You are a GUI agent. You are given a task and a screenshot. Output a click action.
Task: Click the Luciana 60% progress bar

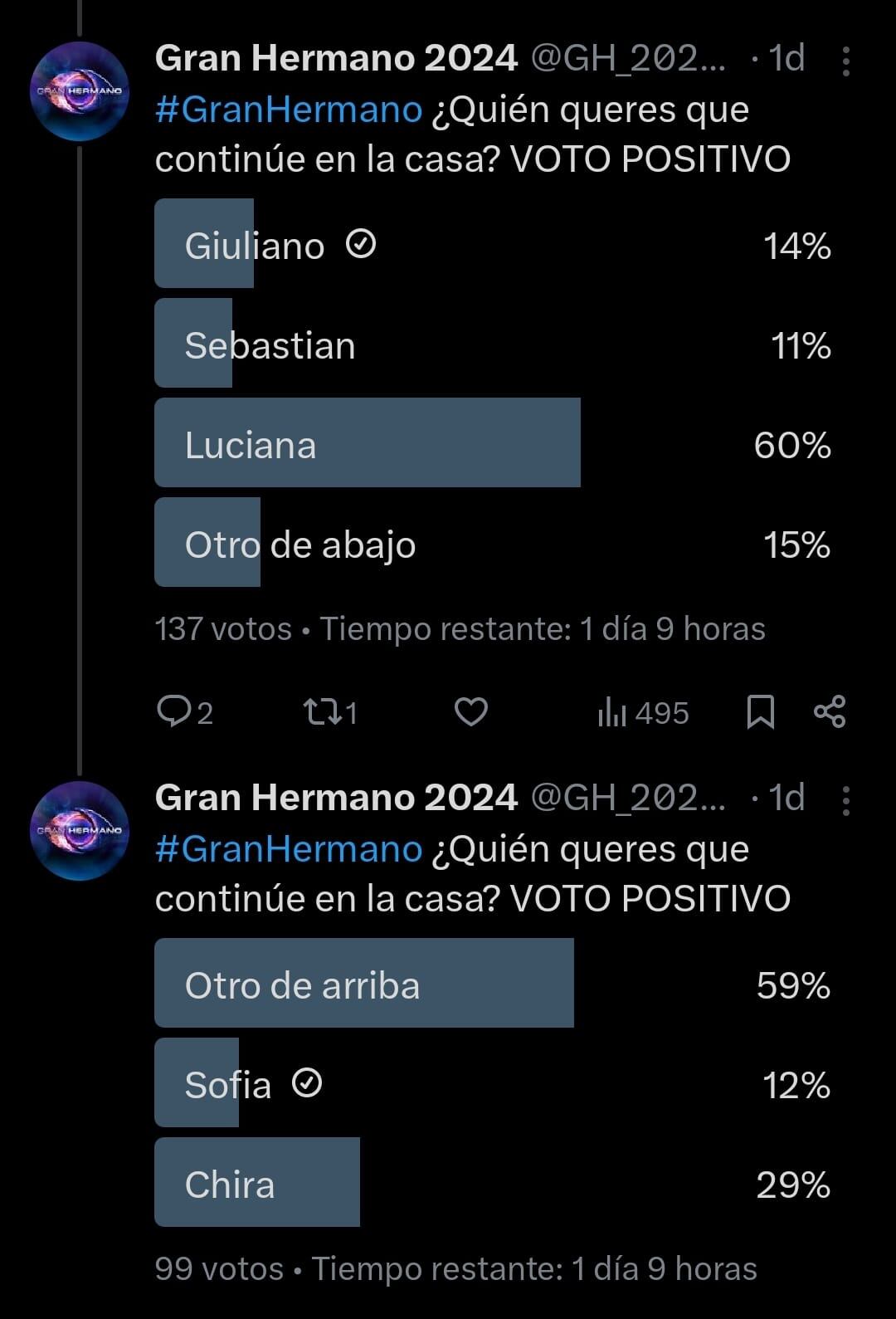(x=368, y=444)
